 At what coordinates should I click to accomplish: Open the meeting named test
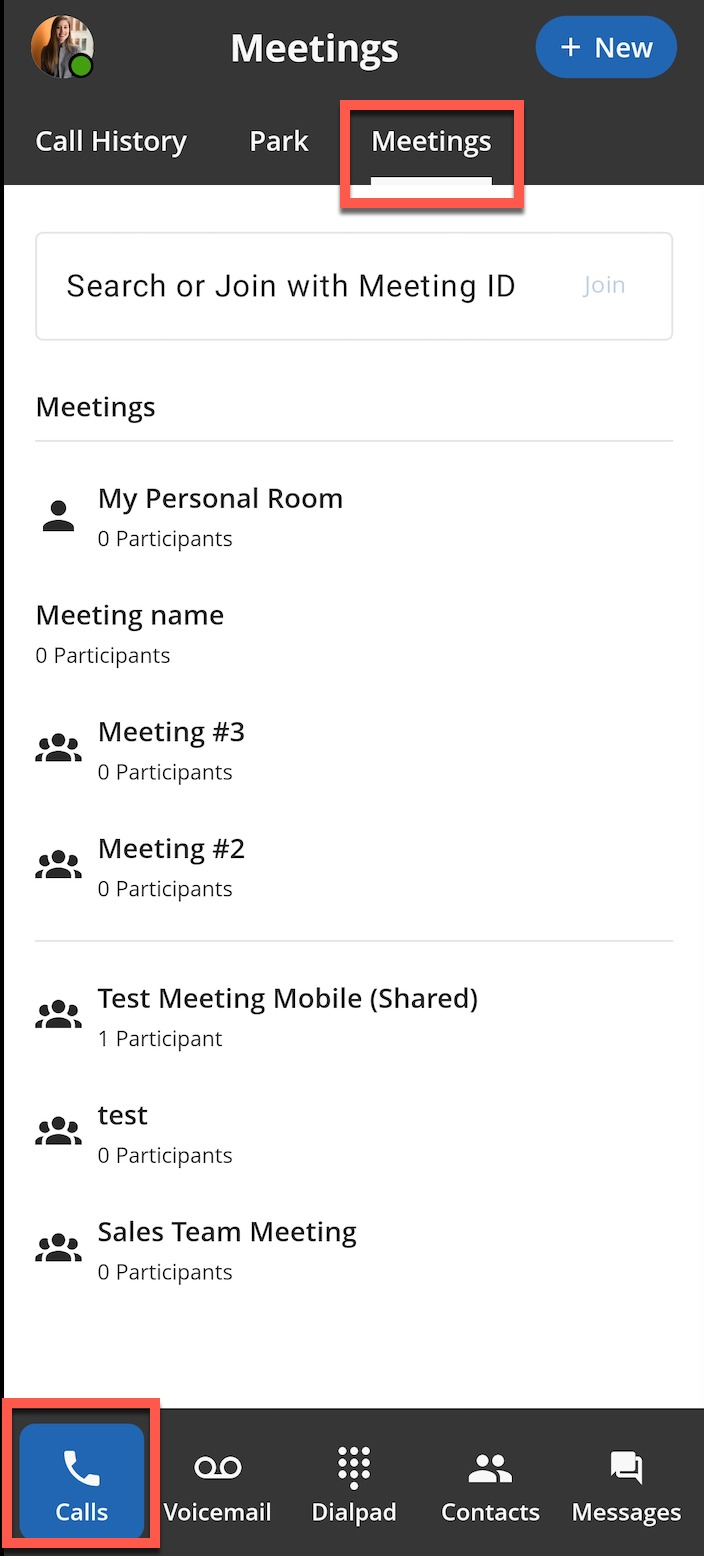pos(123,1132)
